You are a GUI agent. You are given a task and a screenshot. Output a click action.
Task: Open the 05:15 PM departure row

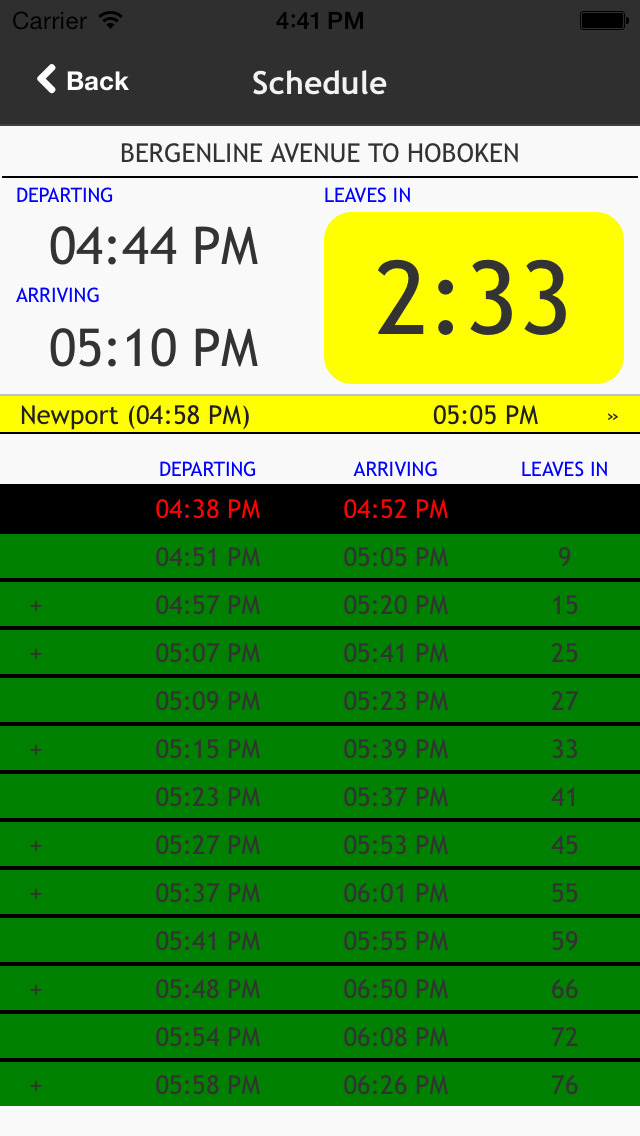click(320, 748)
